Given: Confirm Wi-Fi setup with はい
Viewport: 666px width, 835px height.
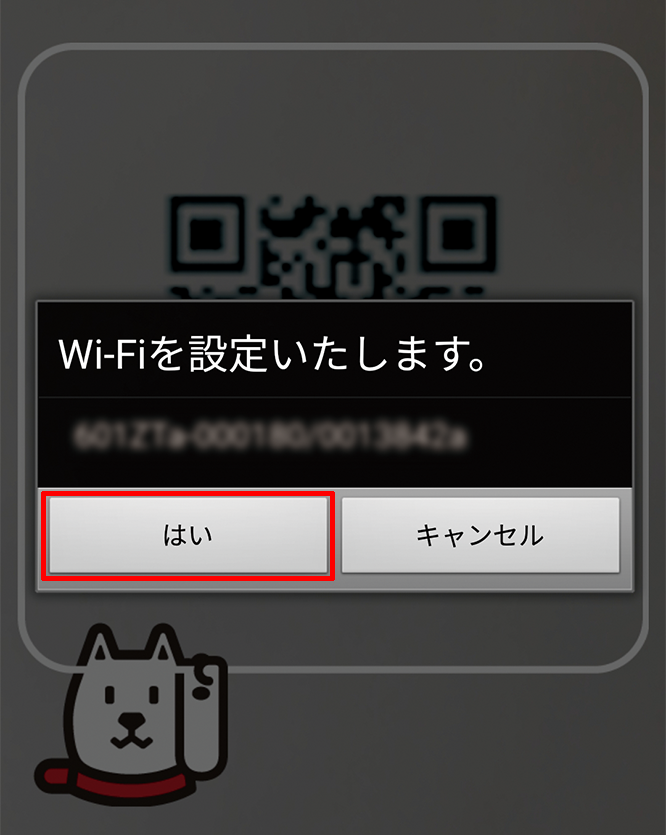Looking at the screenshot, I should [x=188, y=535].
